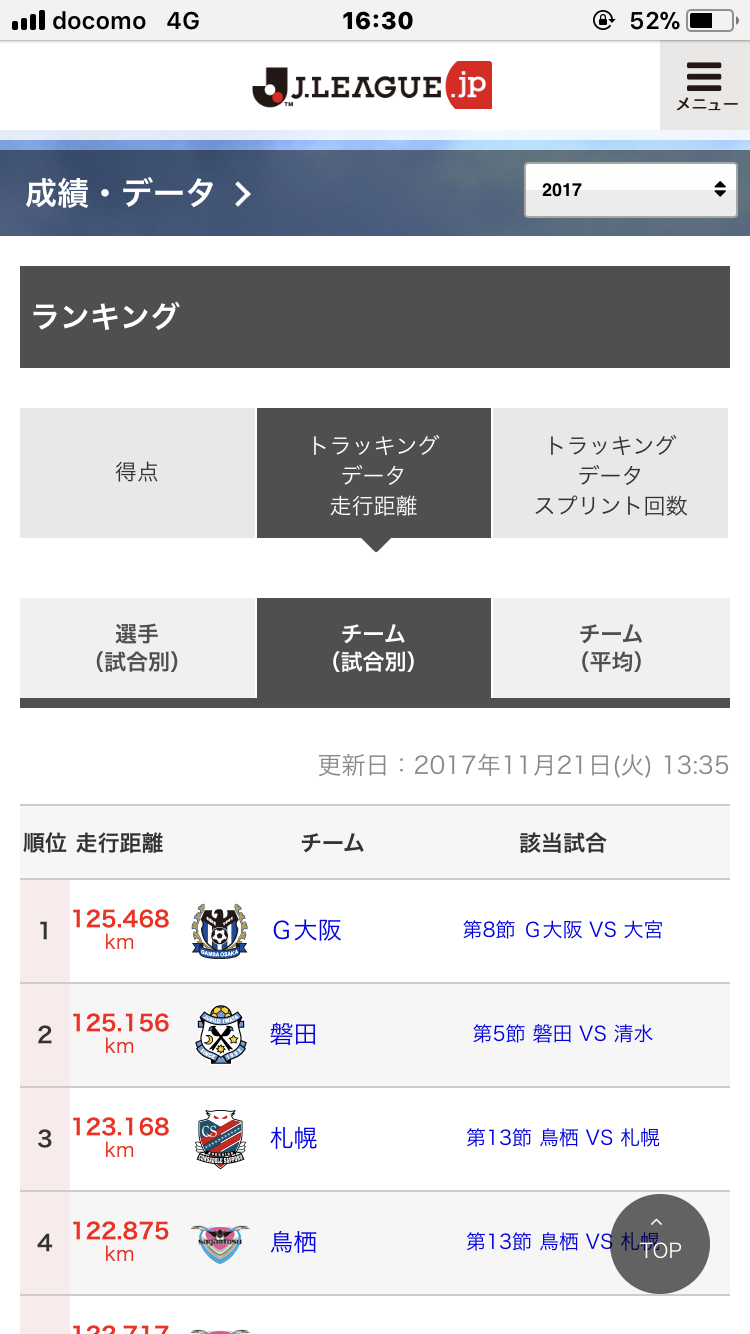Switch to the チーム(平均) tab

click(610, 648)
